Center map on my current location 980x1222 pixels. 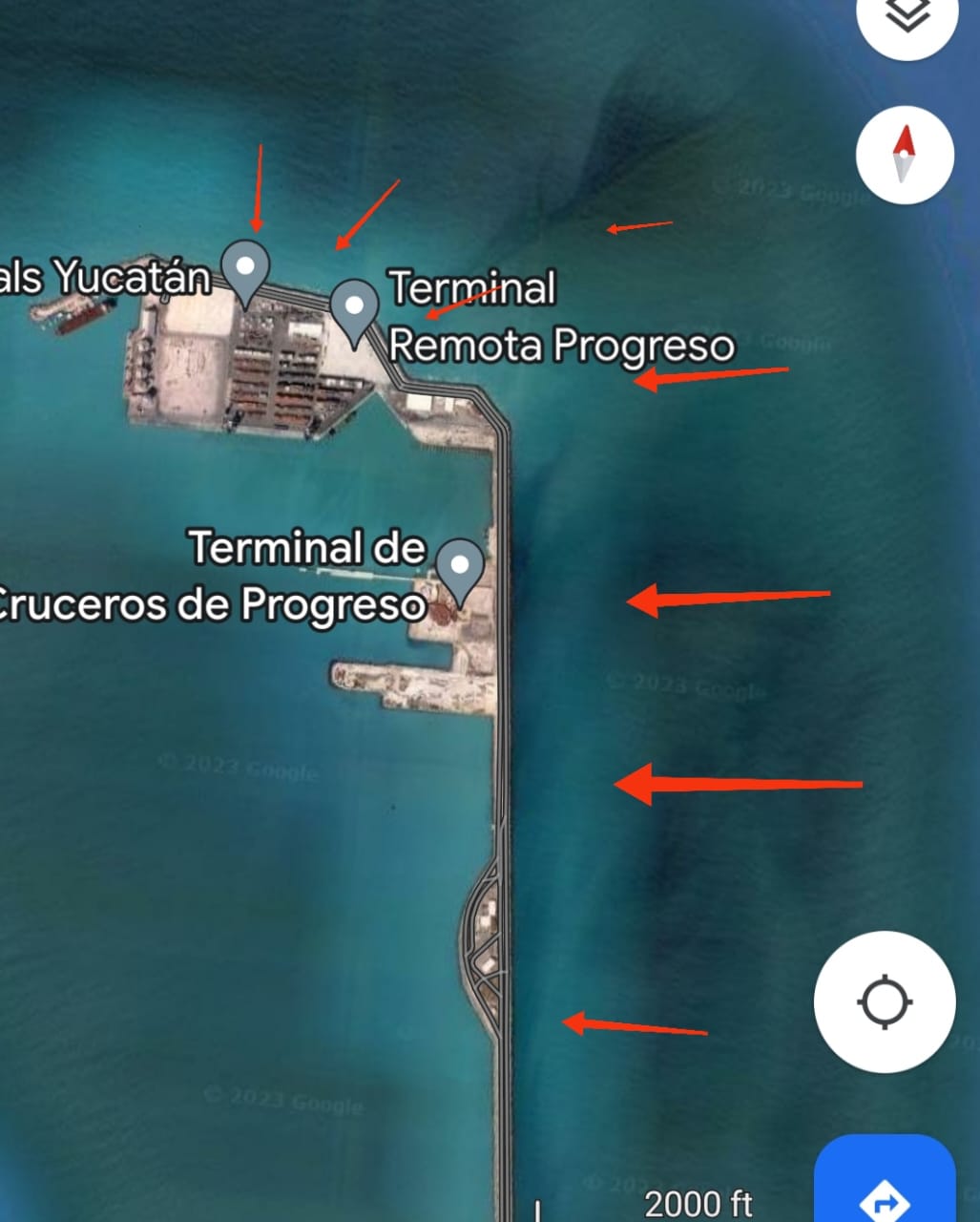[885, 1002]
